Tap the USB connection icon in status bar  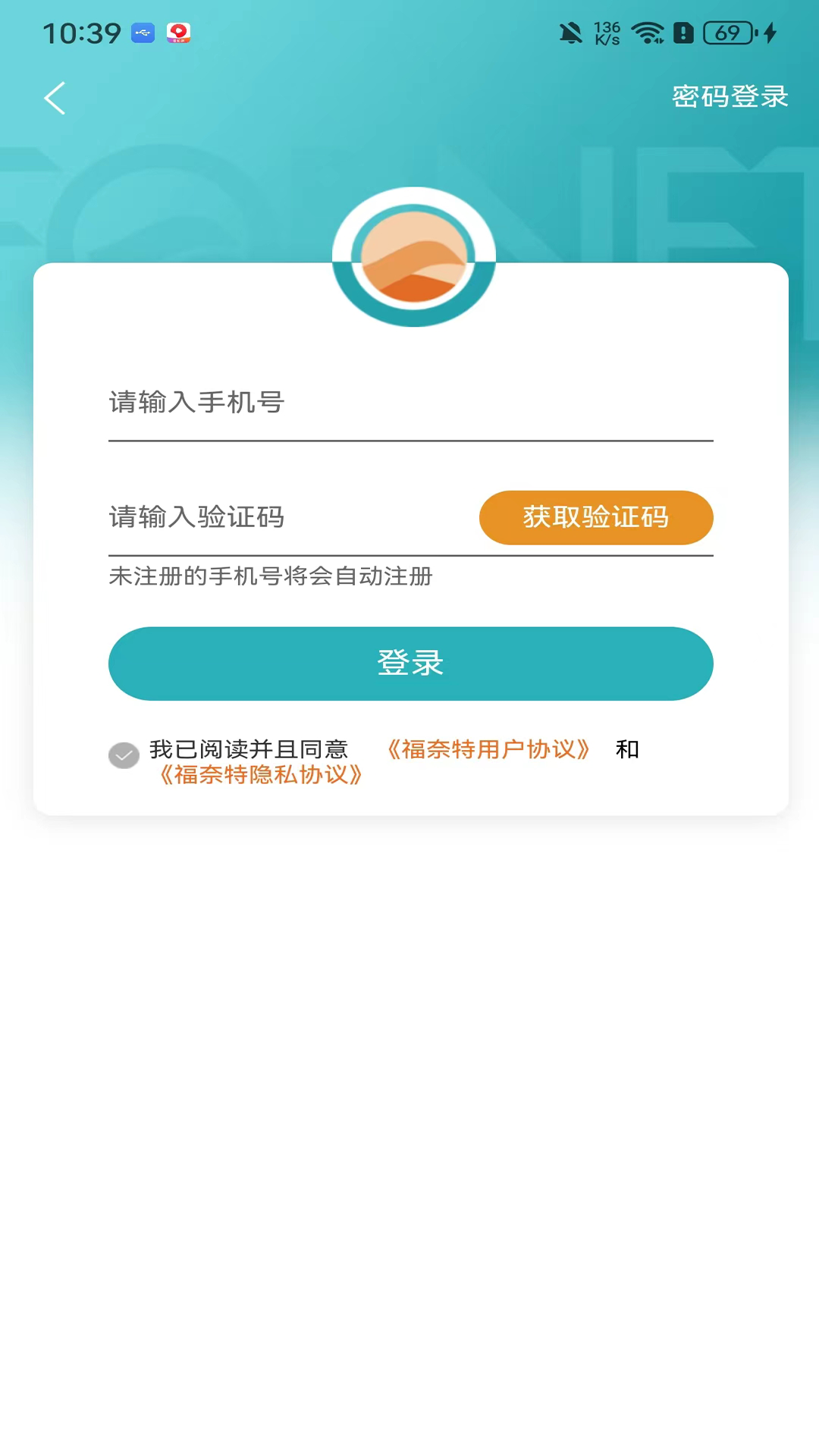143,33
